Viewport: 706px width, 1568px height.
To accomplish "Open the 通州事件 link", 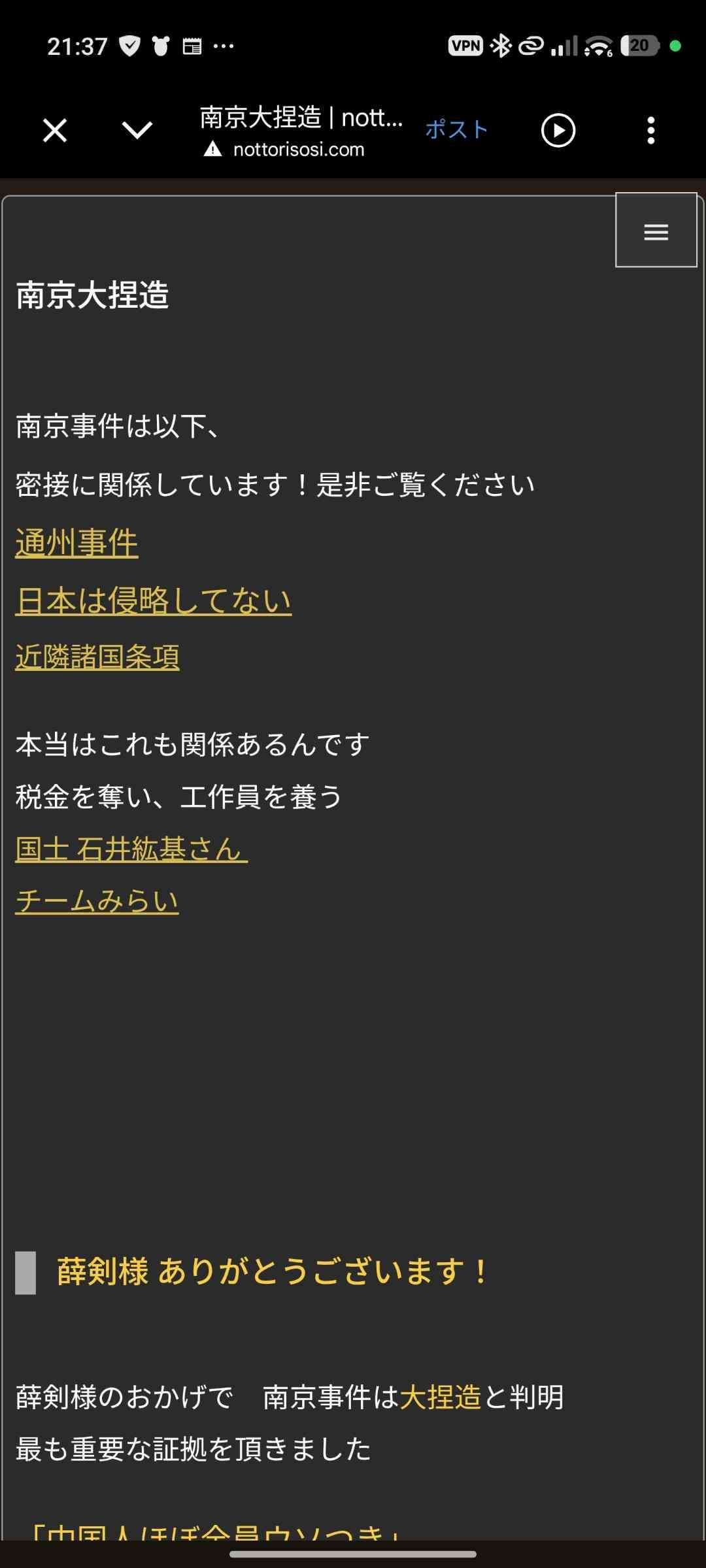I will tap(77, 544).
